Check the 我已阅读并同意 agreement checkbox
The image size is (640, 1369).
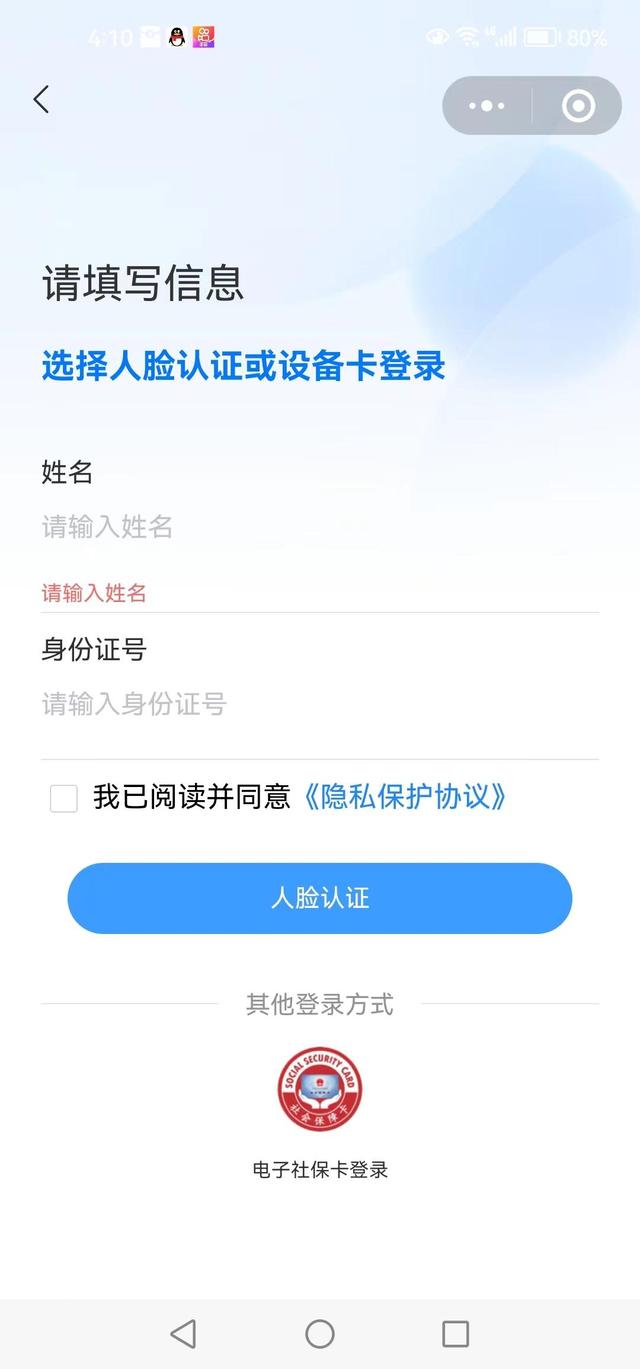pos(64,798)
